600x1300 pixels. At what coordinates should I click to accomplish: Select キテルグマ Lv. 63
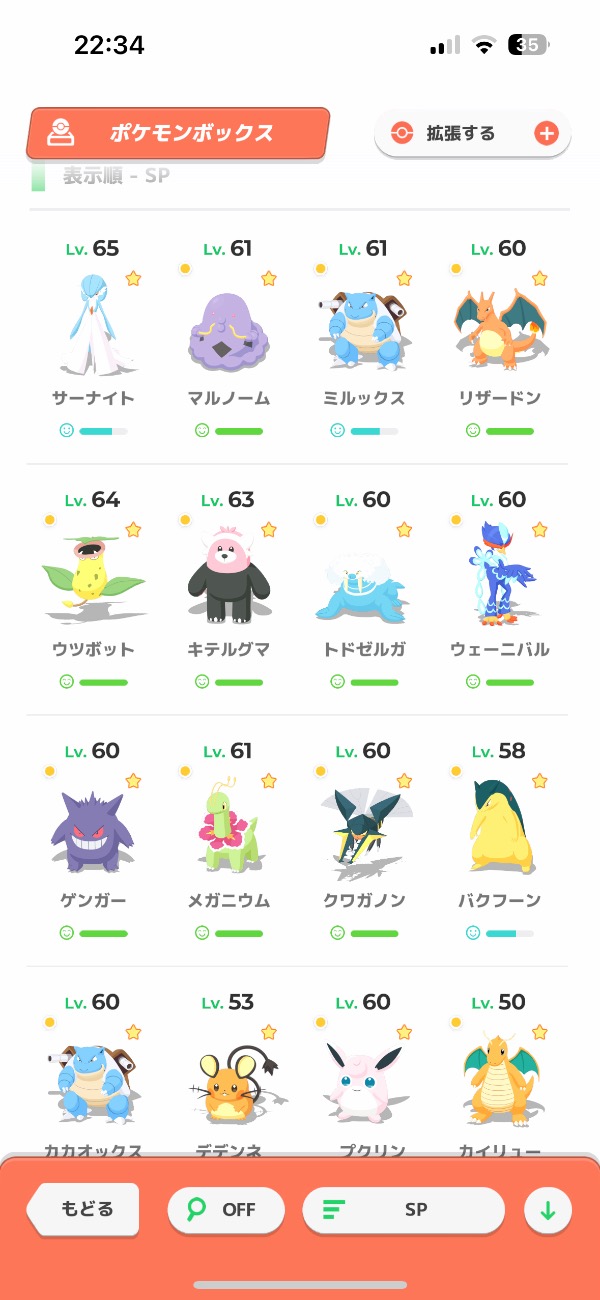(229, 582)
